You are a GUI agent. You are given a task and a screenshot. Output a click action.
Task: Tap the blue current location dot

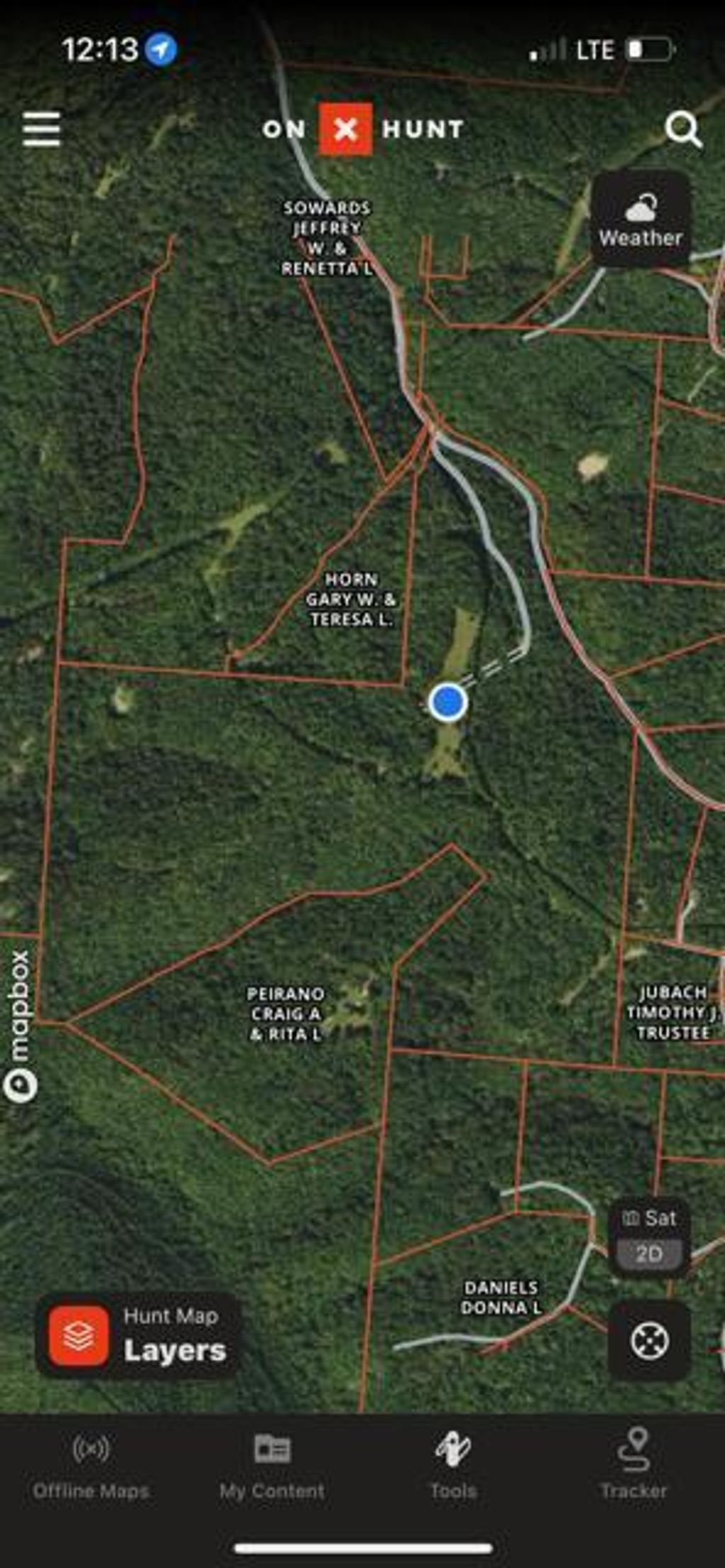coord(447,702)
